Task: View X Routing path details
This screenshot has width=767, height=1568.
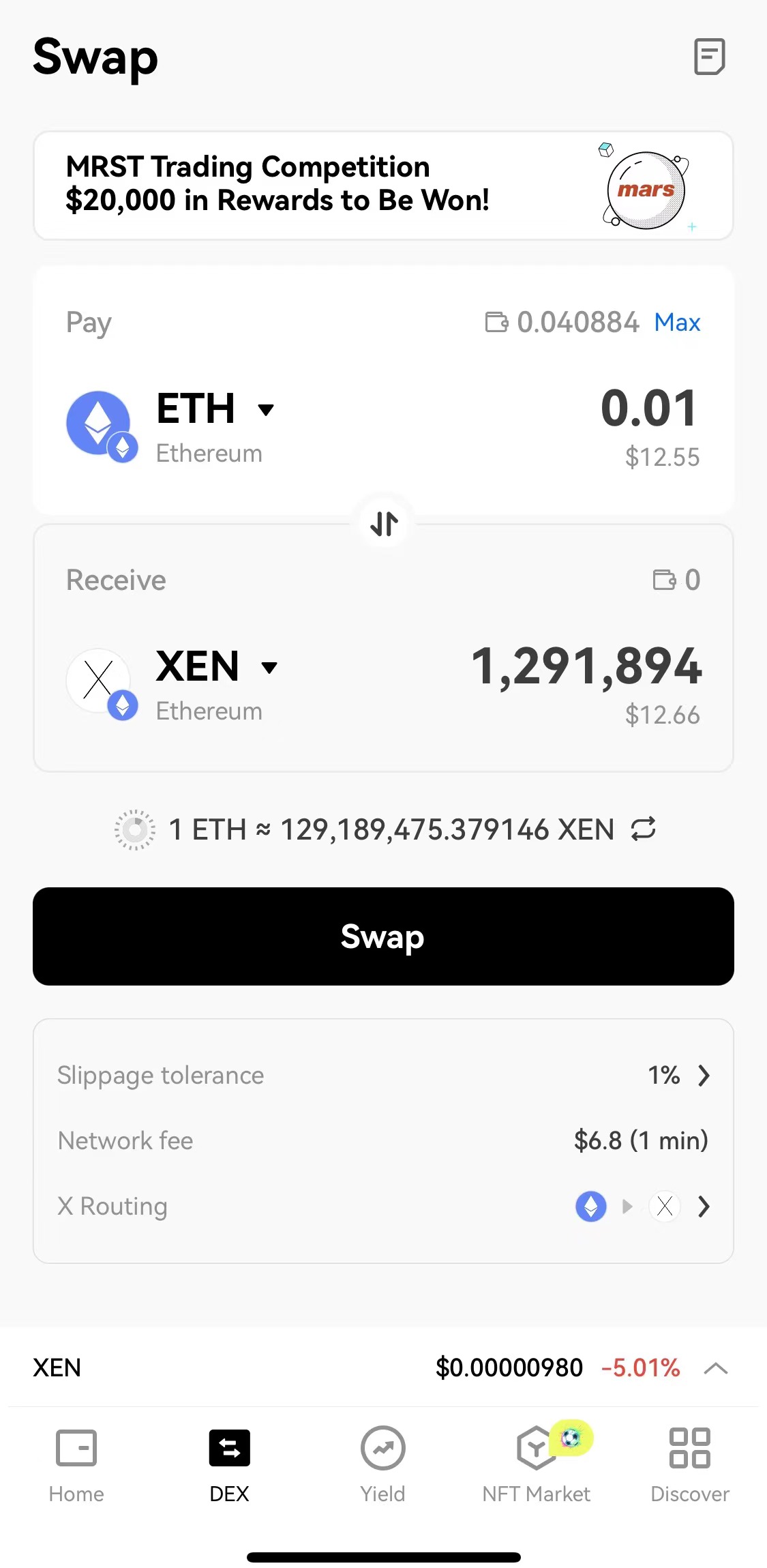Action: coord(703,1207)
